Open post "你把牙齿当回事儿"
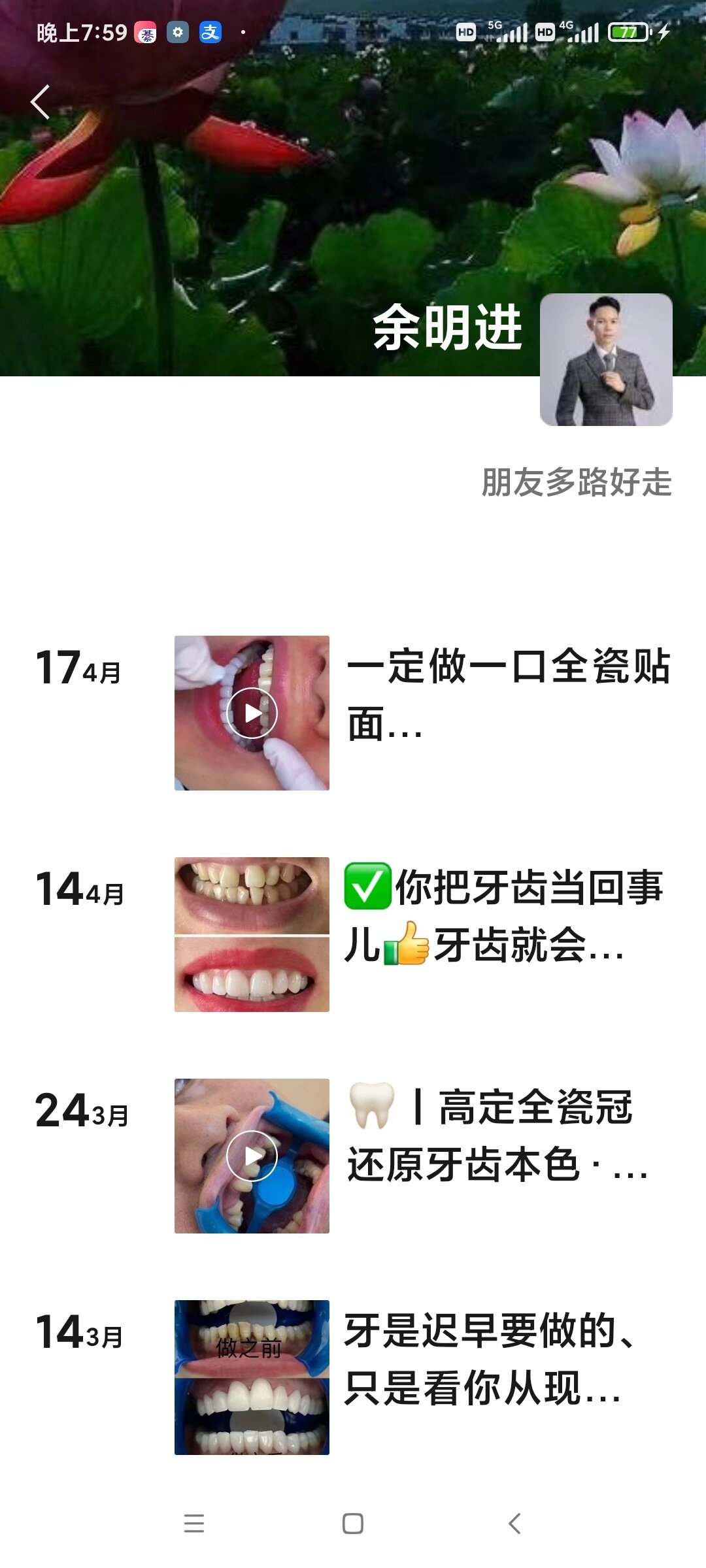 503,915
